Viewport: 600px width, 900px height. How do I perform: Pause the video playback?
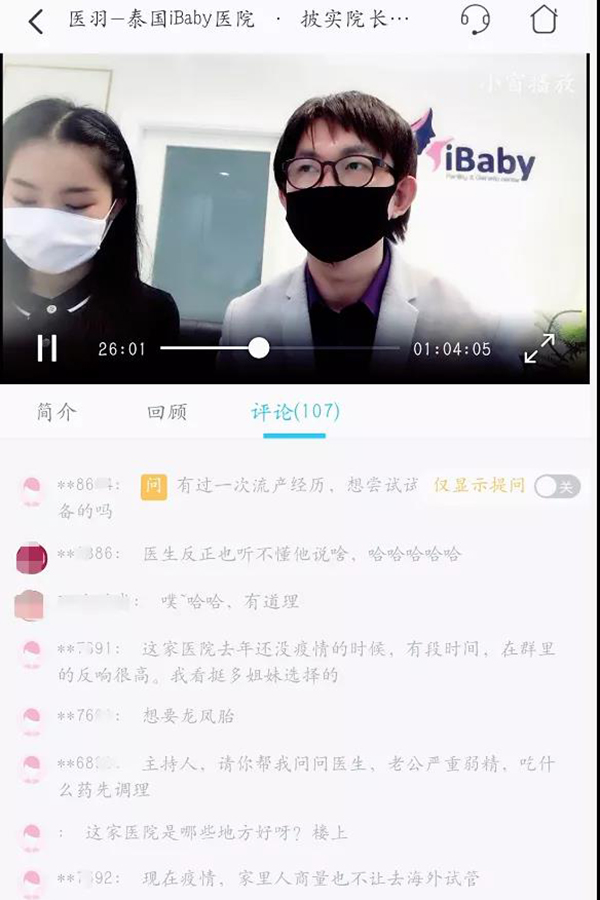point(46,348)
